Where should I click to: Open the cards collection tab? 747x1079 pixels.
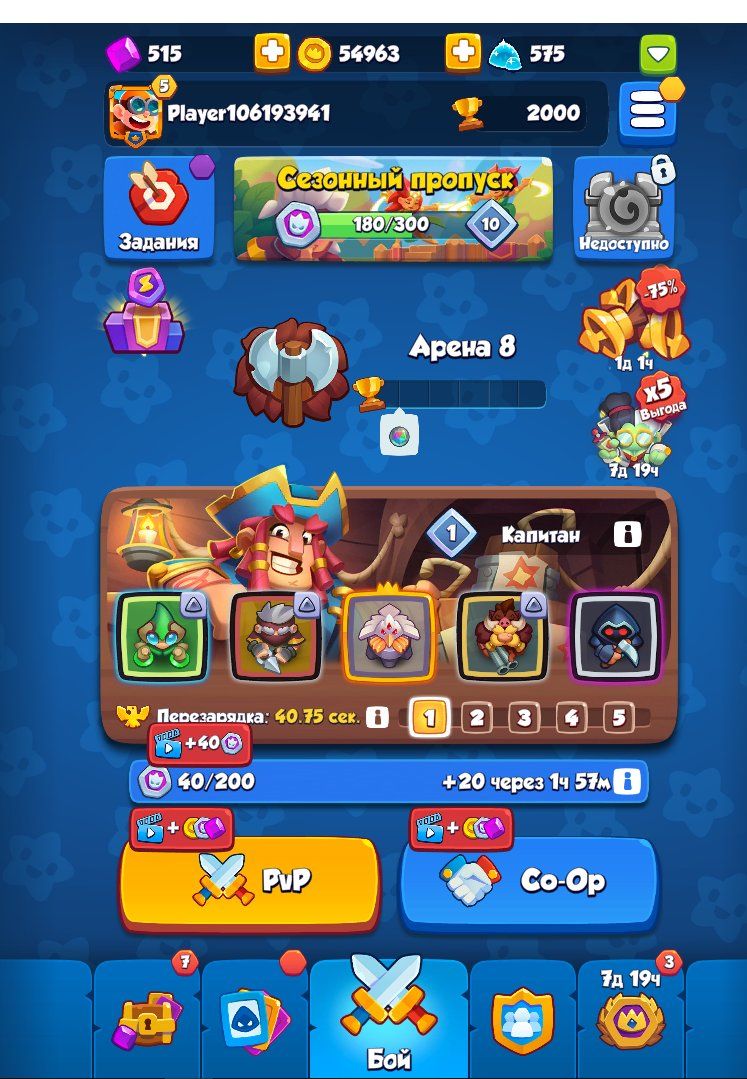click(255, 1020)
